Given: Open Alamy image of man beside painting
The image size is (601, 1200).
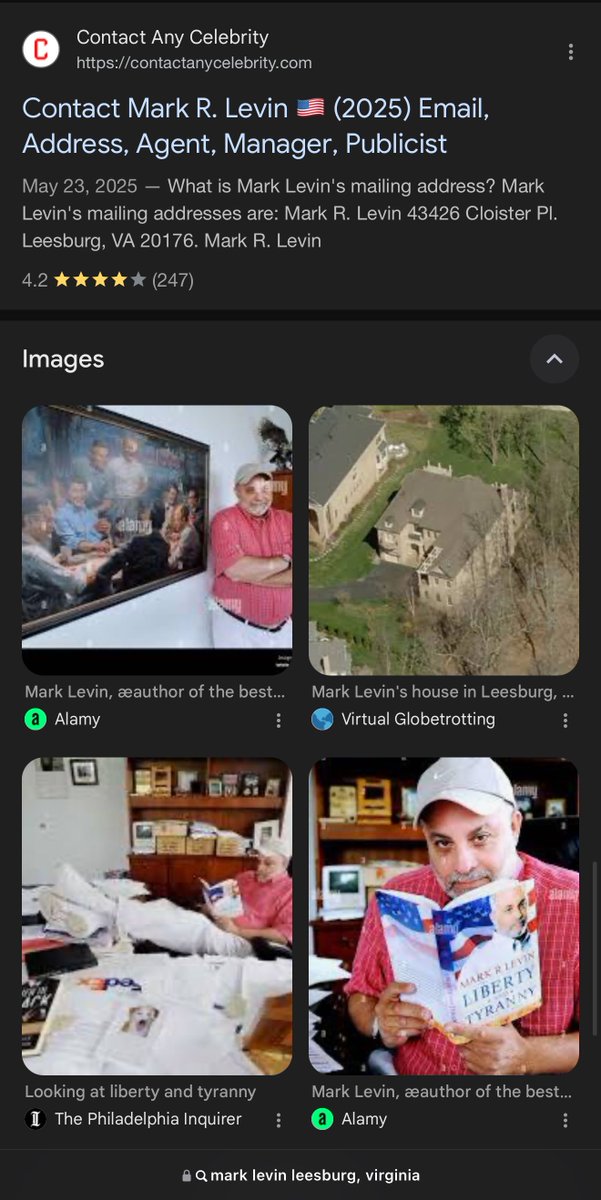Looking at the screenshot, I should click(157, 540).
